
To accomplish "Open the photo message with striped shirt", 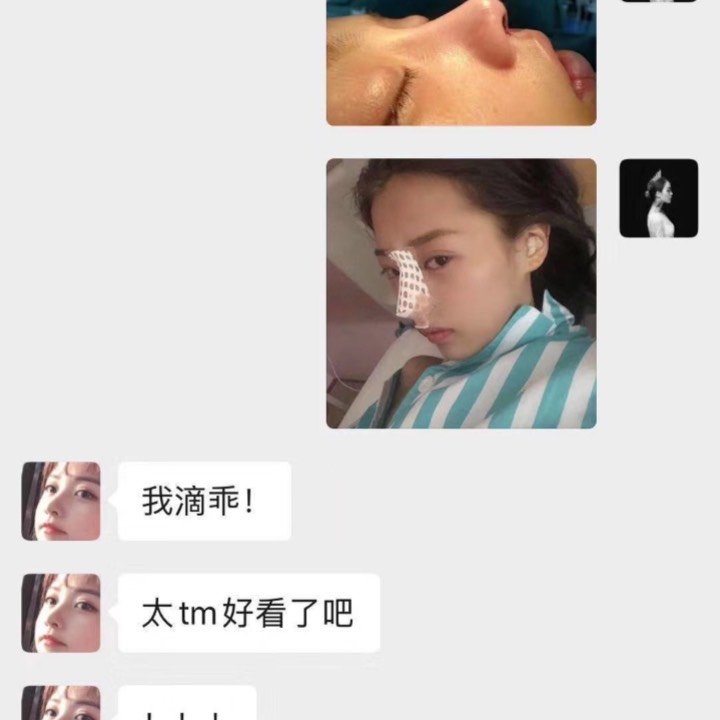I will coord(461,293).
